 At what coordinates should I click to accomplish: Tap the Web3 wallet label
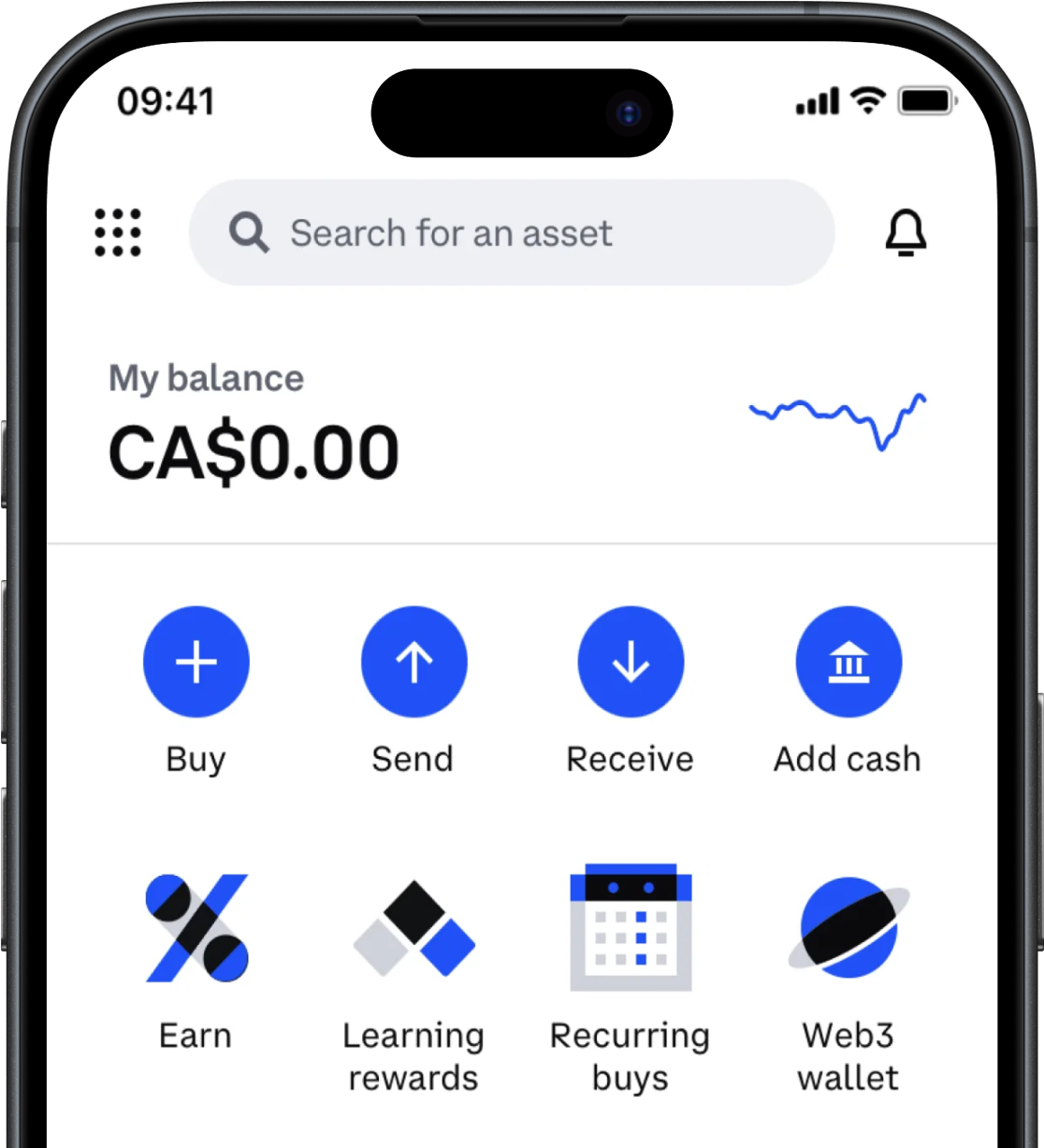pyautogui.click(x=848, y=1056)
